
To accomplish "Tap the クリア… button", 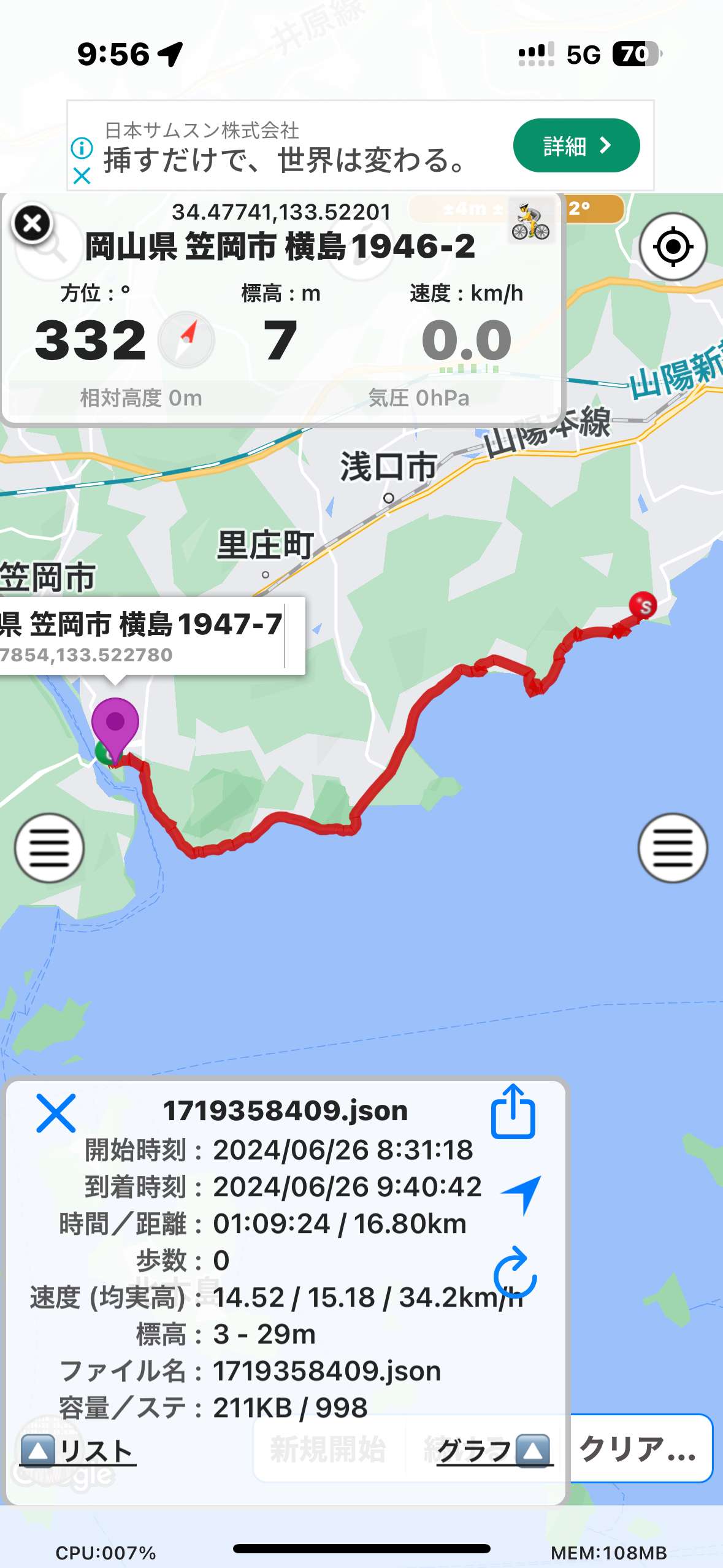I will tap(640, 1449).
